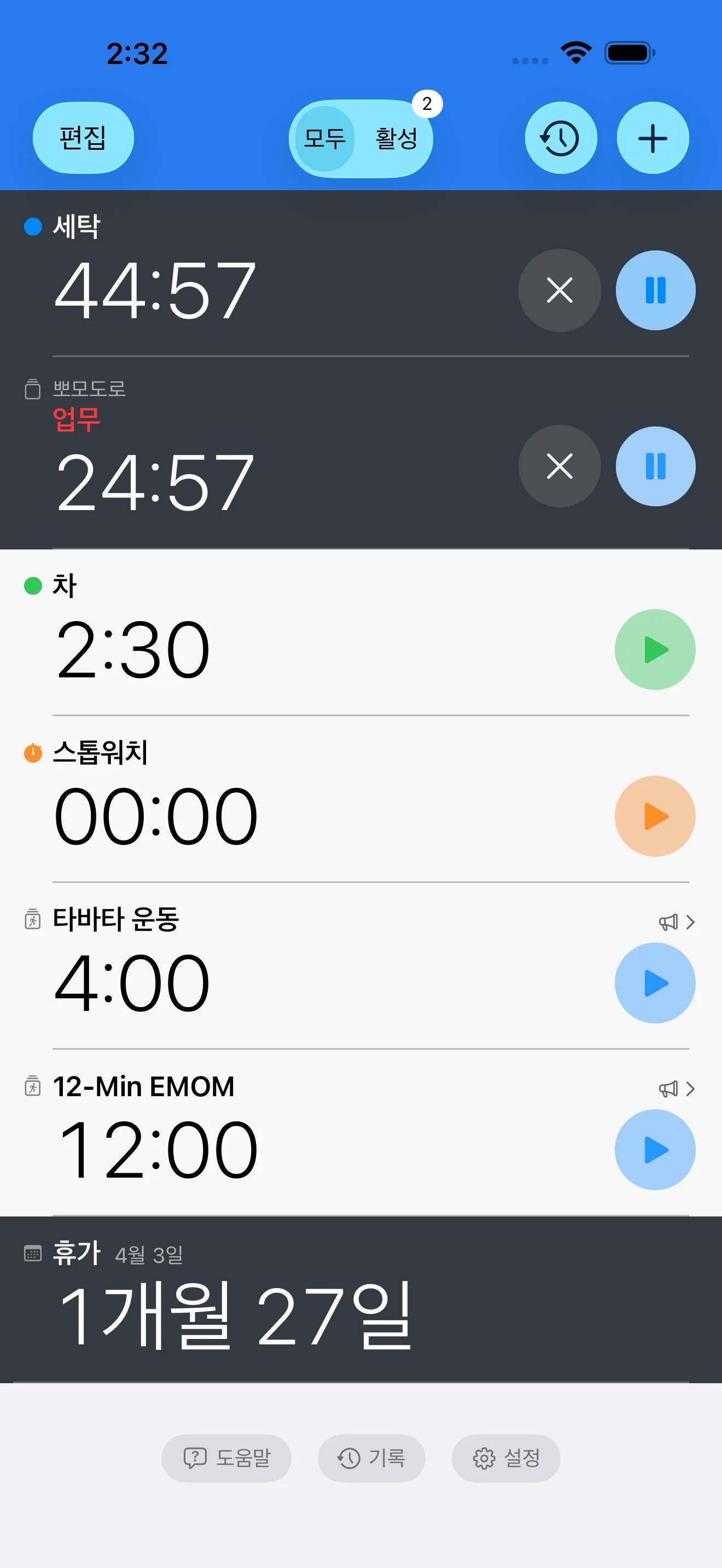Image resolution: width=722 pixels, height=1568 pixels.
Task: Create a new timer with the plus icon
Action: click(x=652, y=138)
